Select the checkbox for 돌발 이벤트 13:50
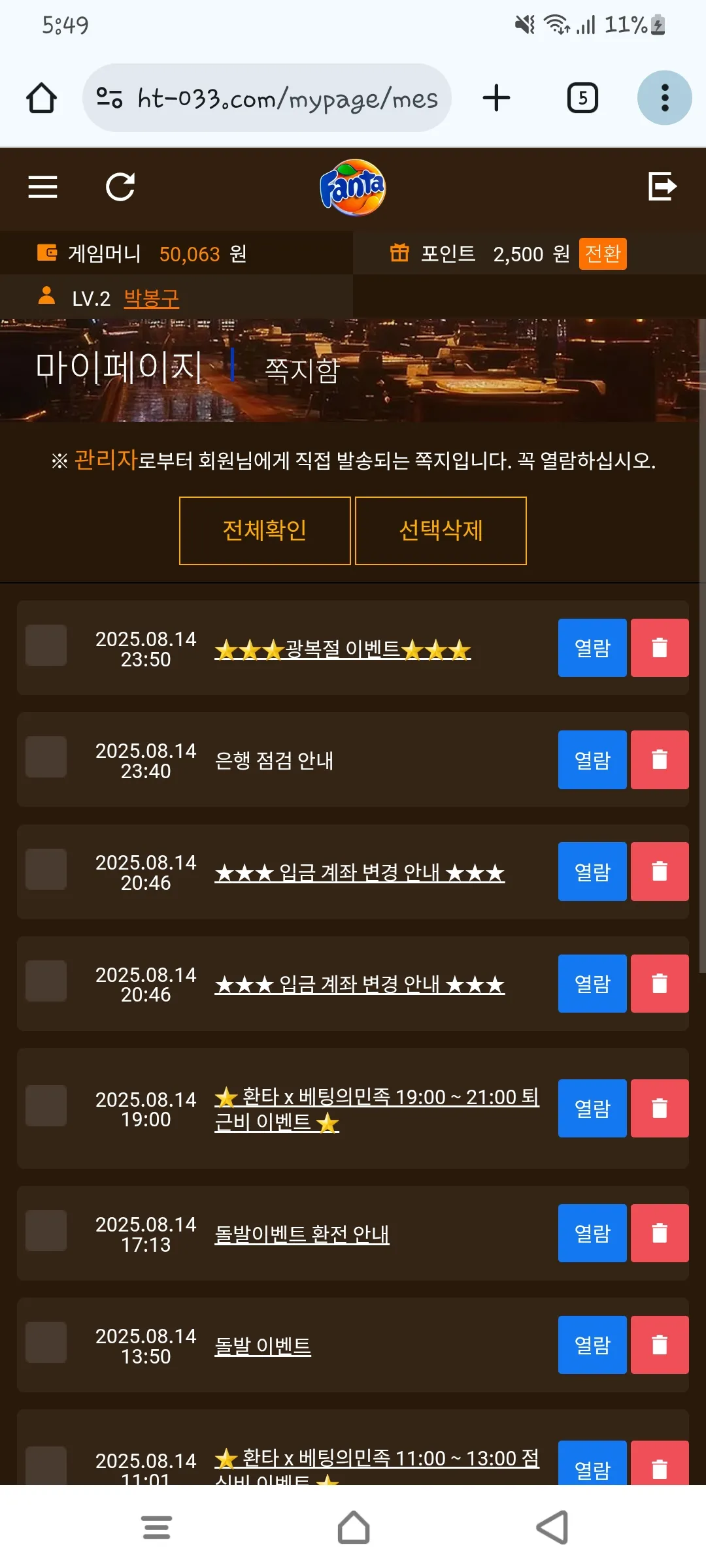The width and height of the screenshot is (706, 1568). [46, 1343]
